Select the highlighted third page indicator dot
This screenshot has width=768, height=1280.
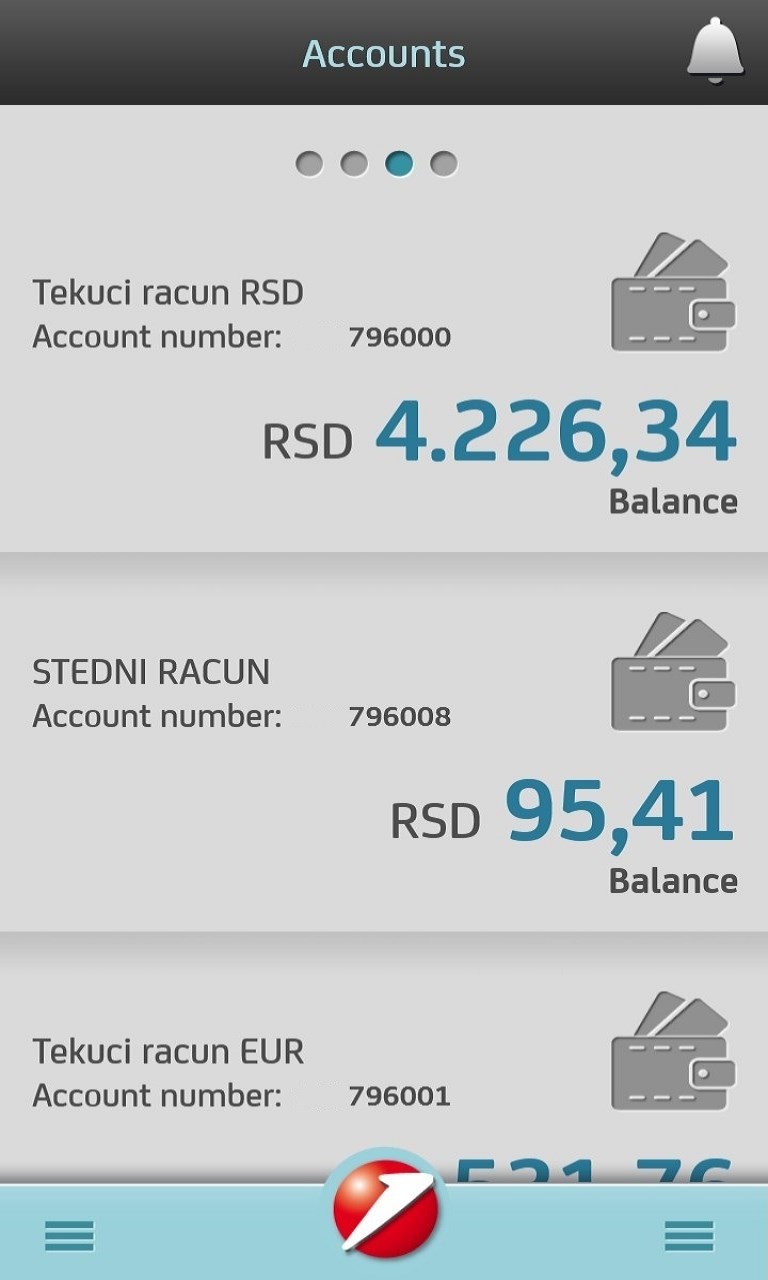click(x=399, y=163)
